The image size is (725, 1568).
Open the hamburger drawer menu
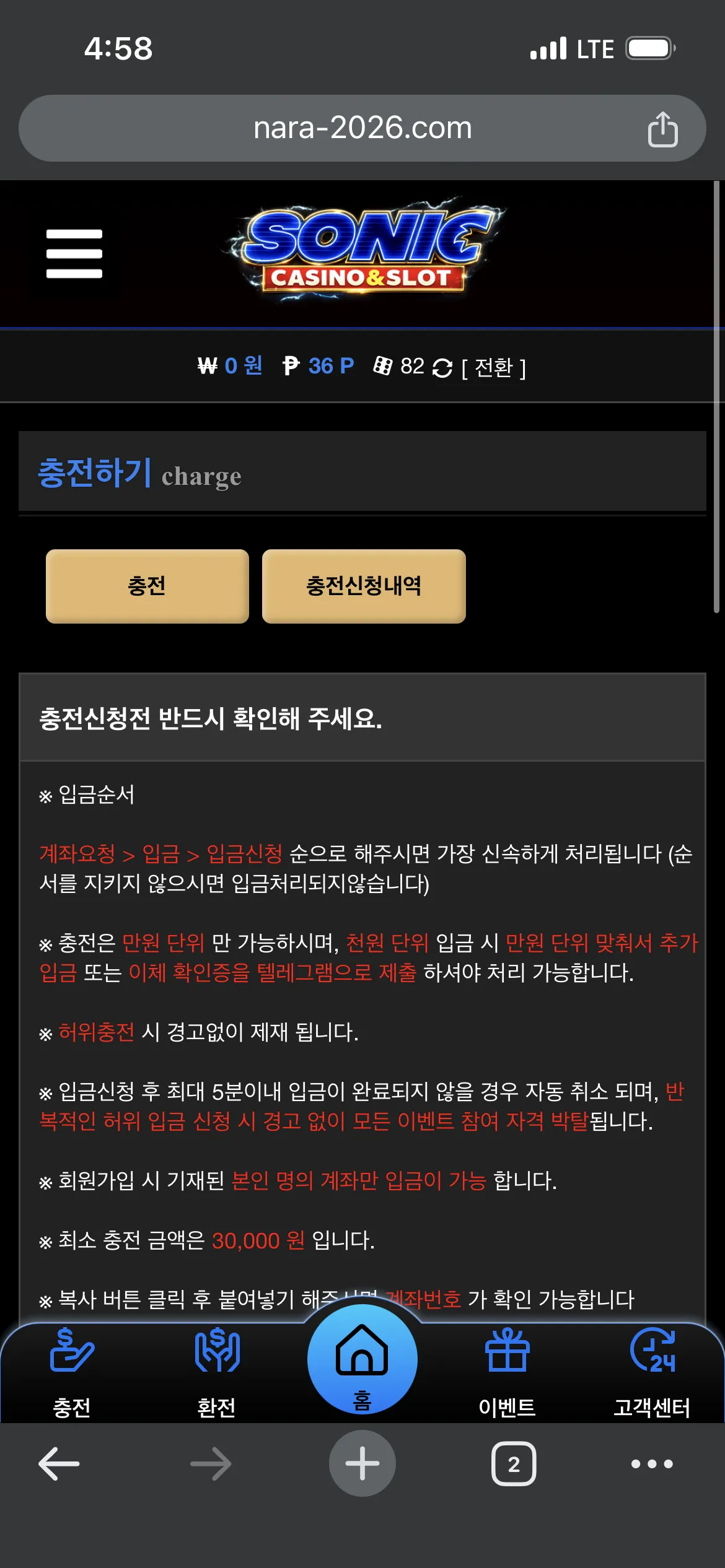tap(74, 254)
